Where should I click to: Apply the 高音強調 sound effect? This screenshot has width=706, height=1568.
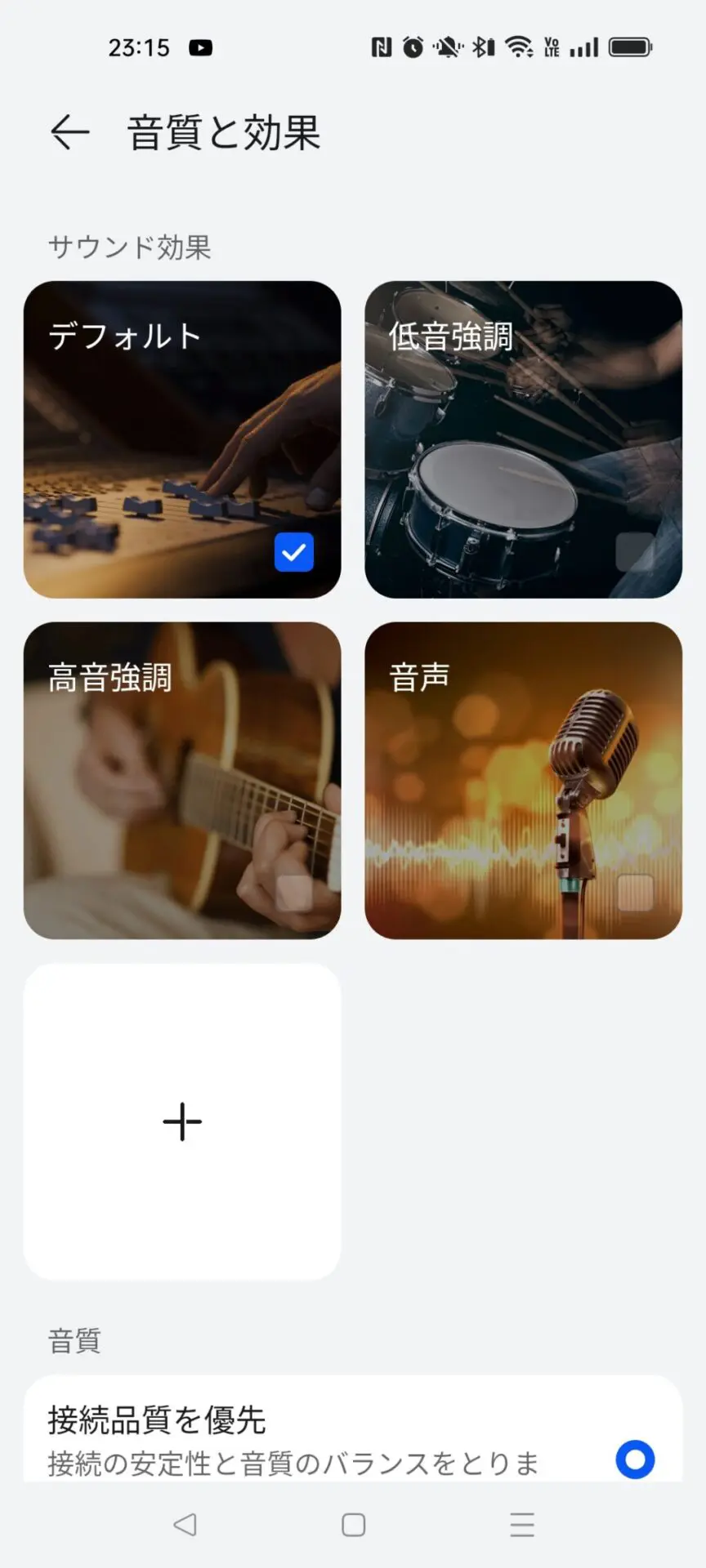coord(182,781)
